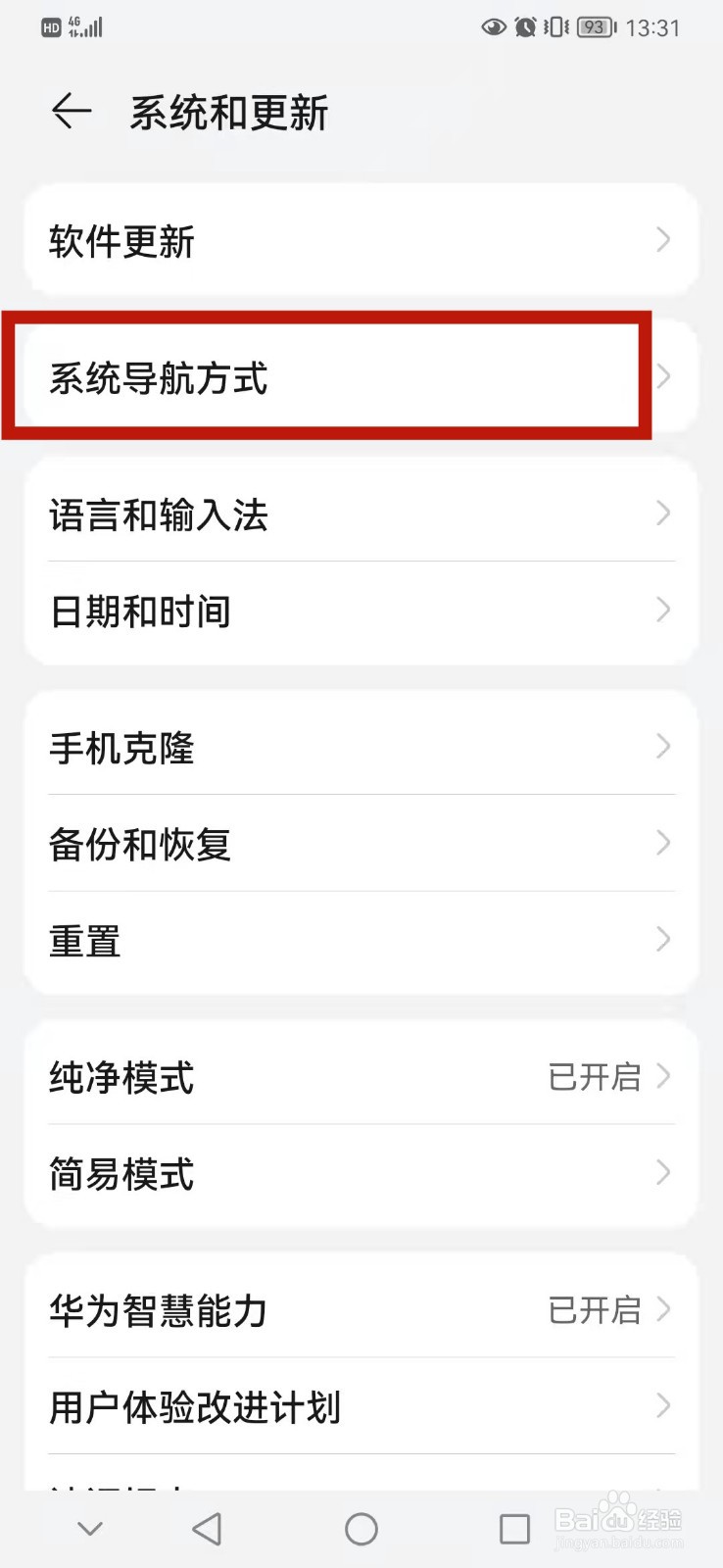Screen dimensions: 723x1568
Task: Expand 系统导航方式 via its chevron
Action: tap(662, 378)
